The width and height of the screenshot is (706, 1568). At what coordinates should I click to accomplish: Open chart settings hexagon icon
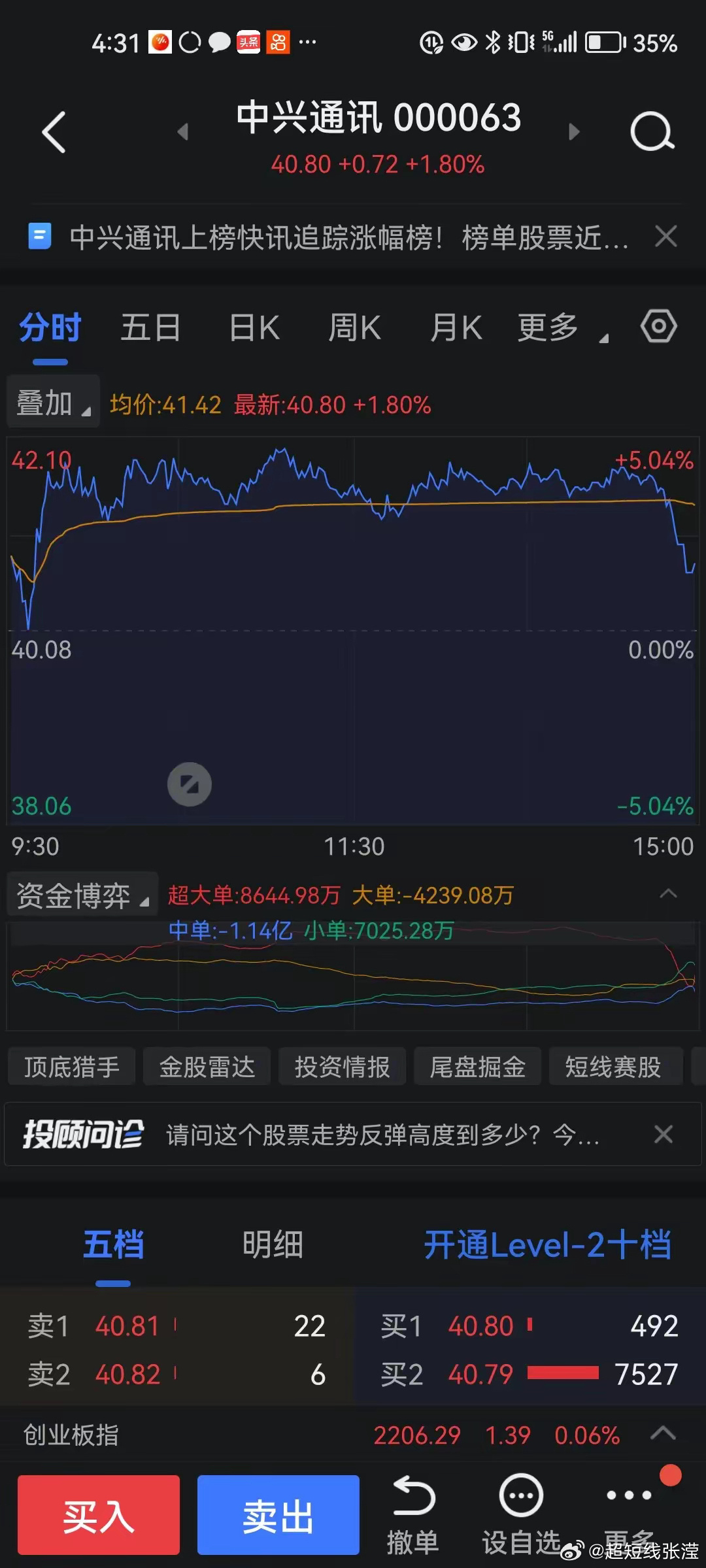click(658, 326)
